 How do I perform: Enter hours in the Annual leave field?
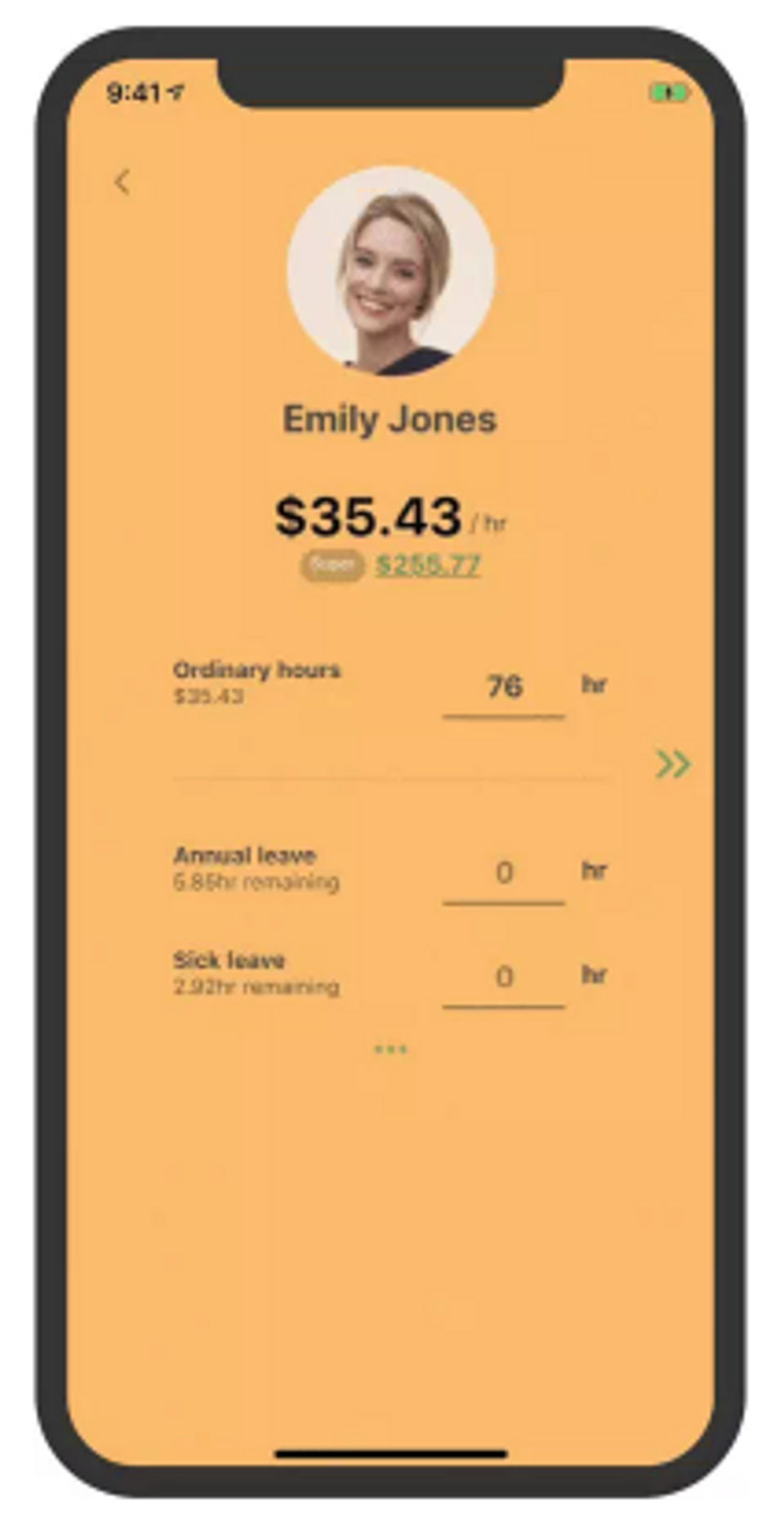pyautogui.click(x=504, y=873)
